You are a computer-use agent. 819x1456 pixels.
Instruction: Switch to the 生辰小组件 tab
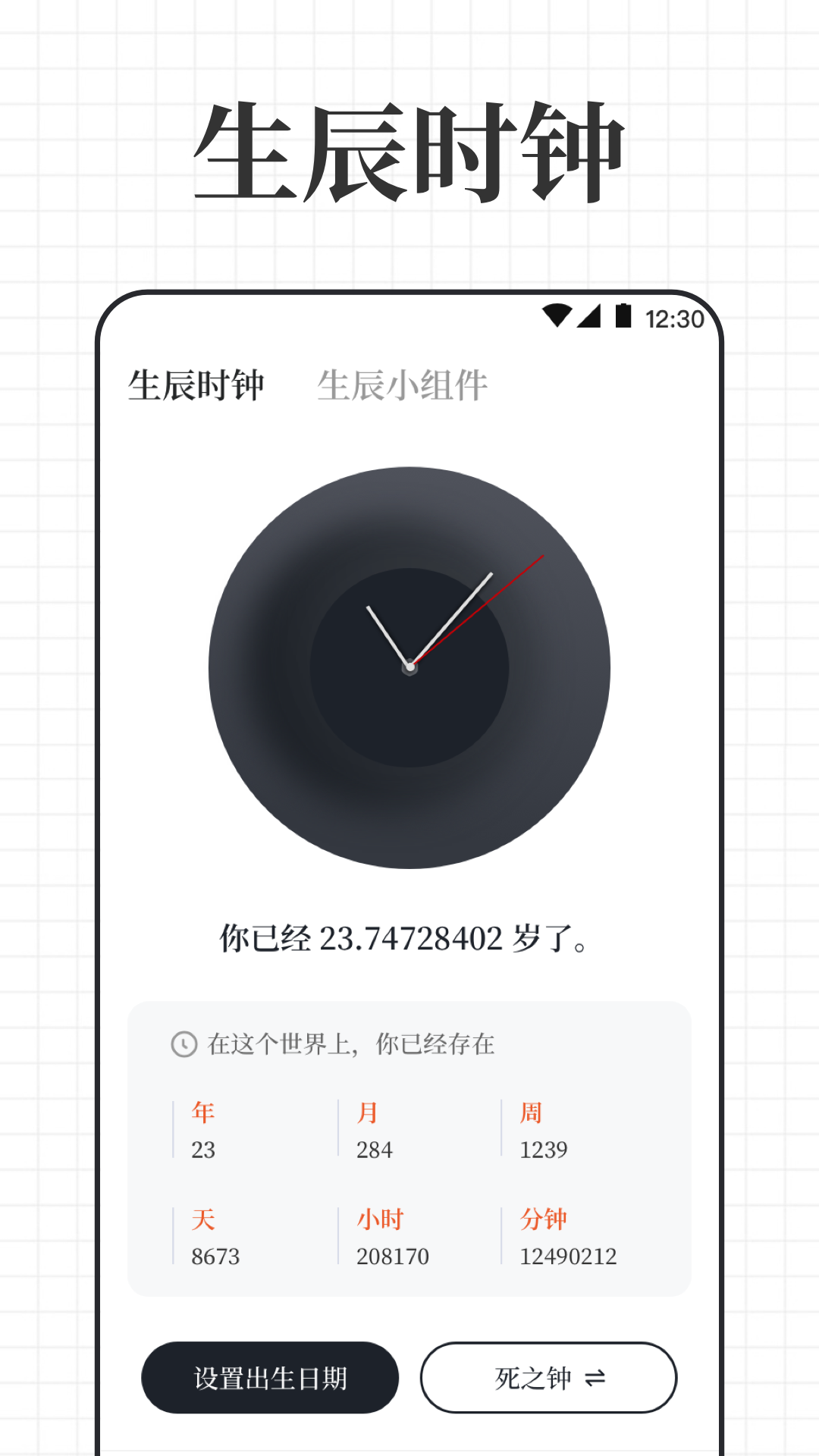click(x=402, y=384)
